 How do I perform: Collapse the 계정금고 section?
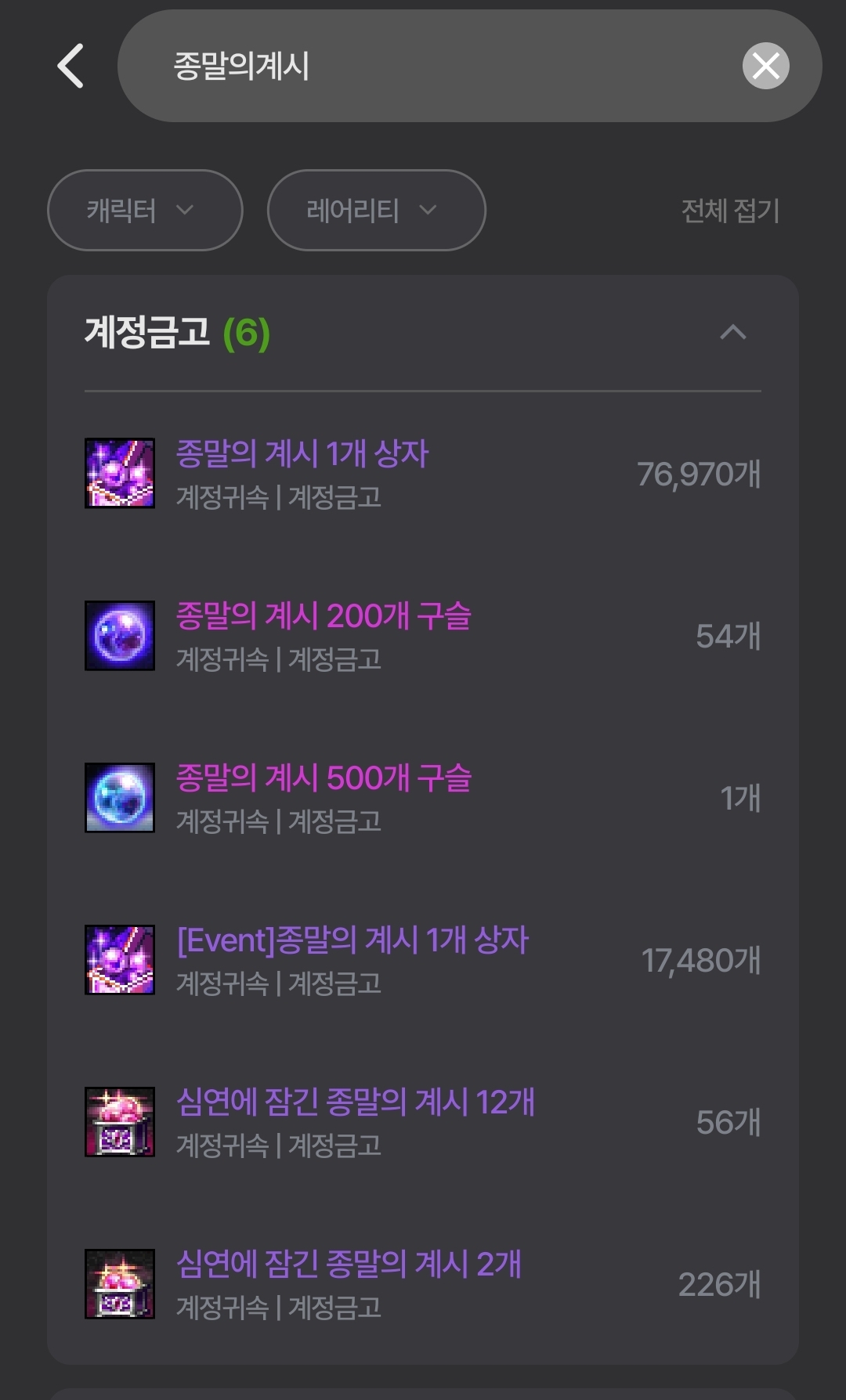tap(732, 333)
